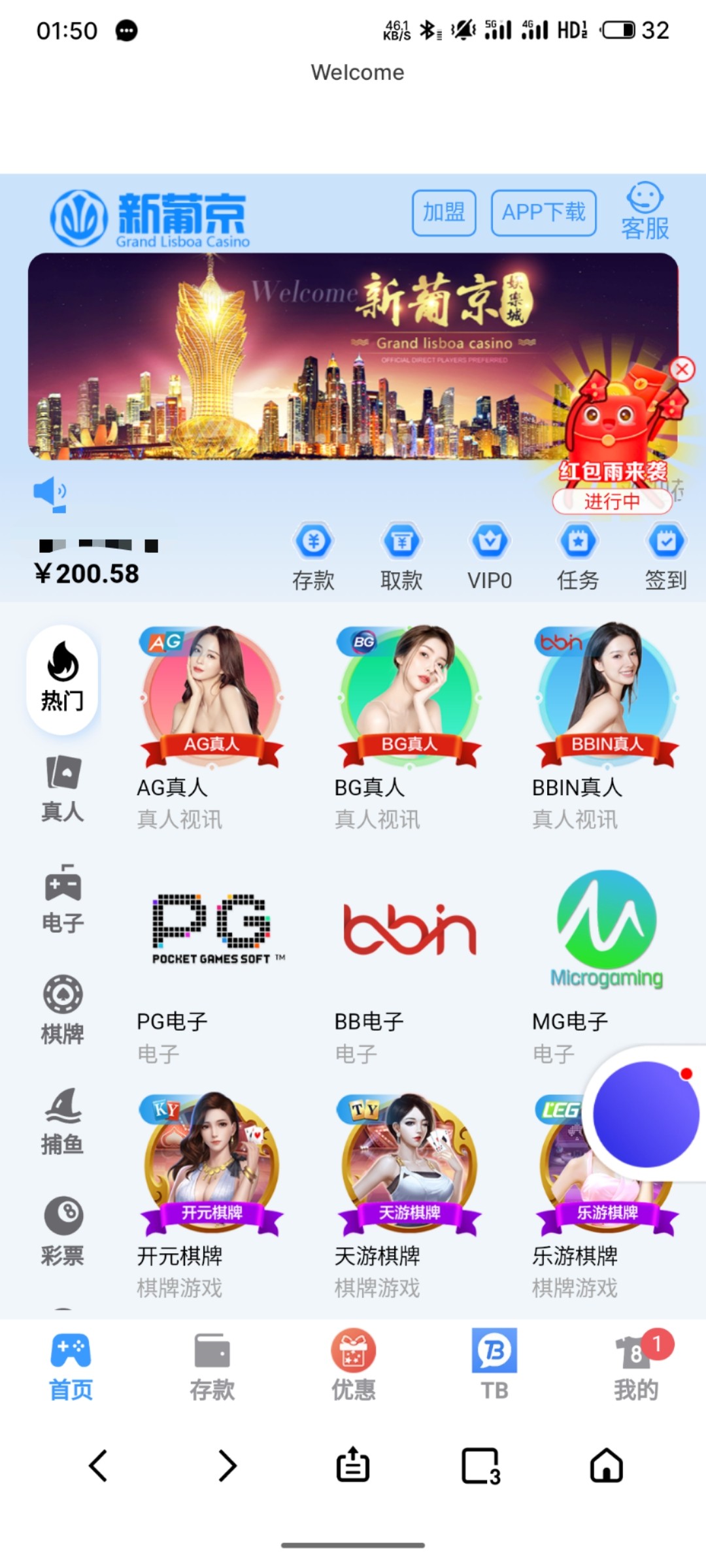Go back using the browser back arrow
Screen dimensions: 706x1568
point(98,1465)
